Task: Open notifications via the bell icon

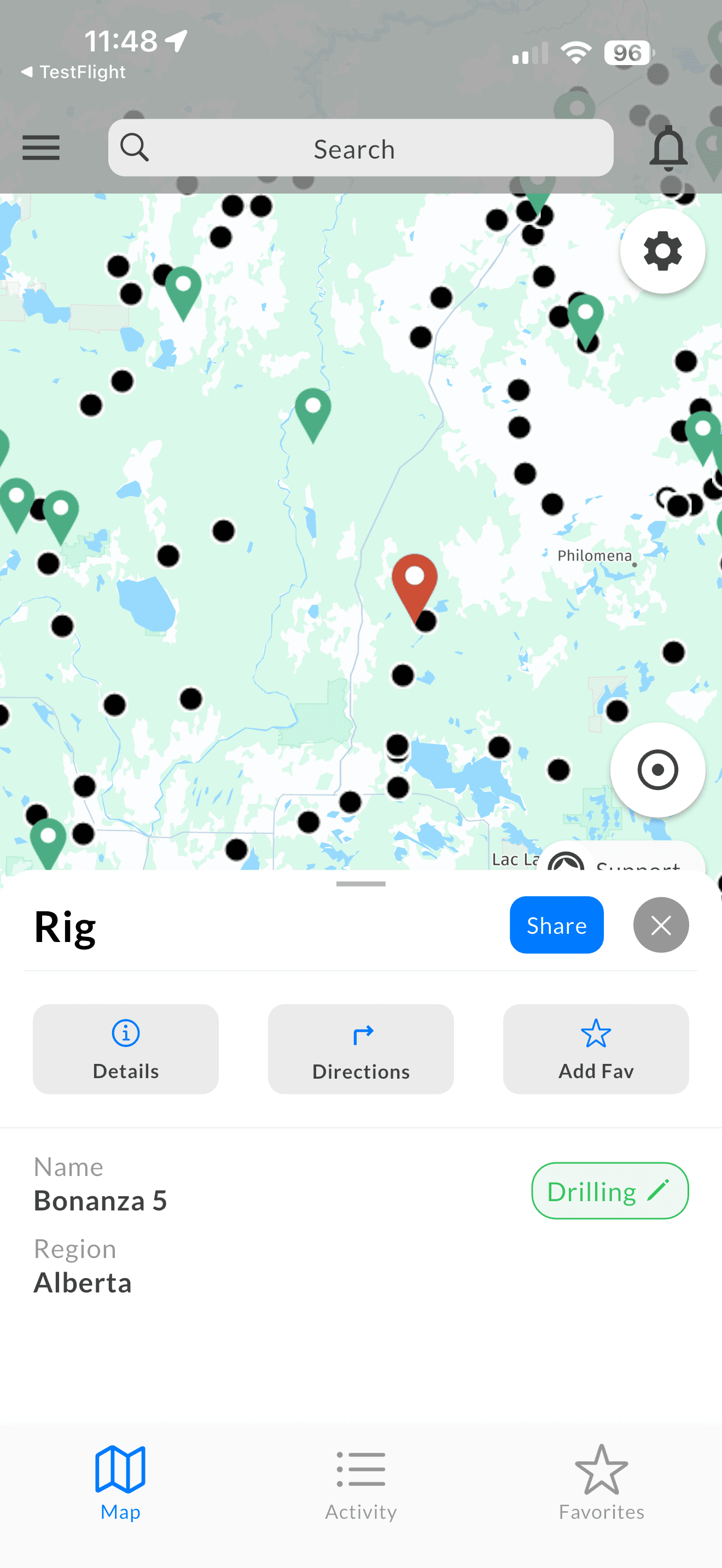Action: pyautogui.click(x=669, y=147)
